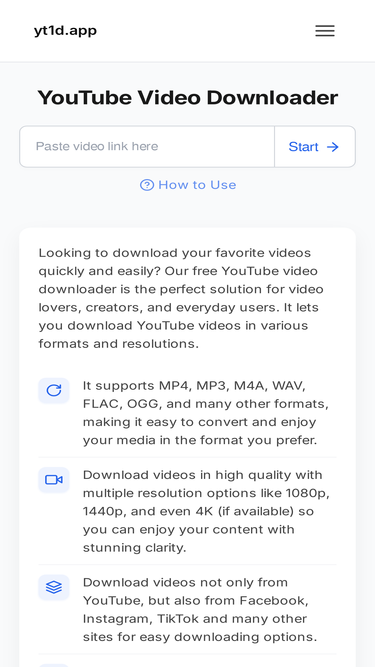Open the How to Use link
375x667 pixels.
point(188,185)
